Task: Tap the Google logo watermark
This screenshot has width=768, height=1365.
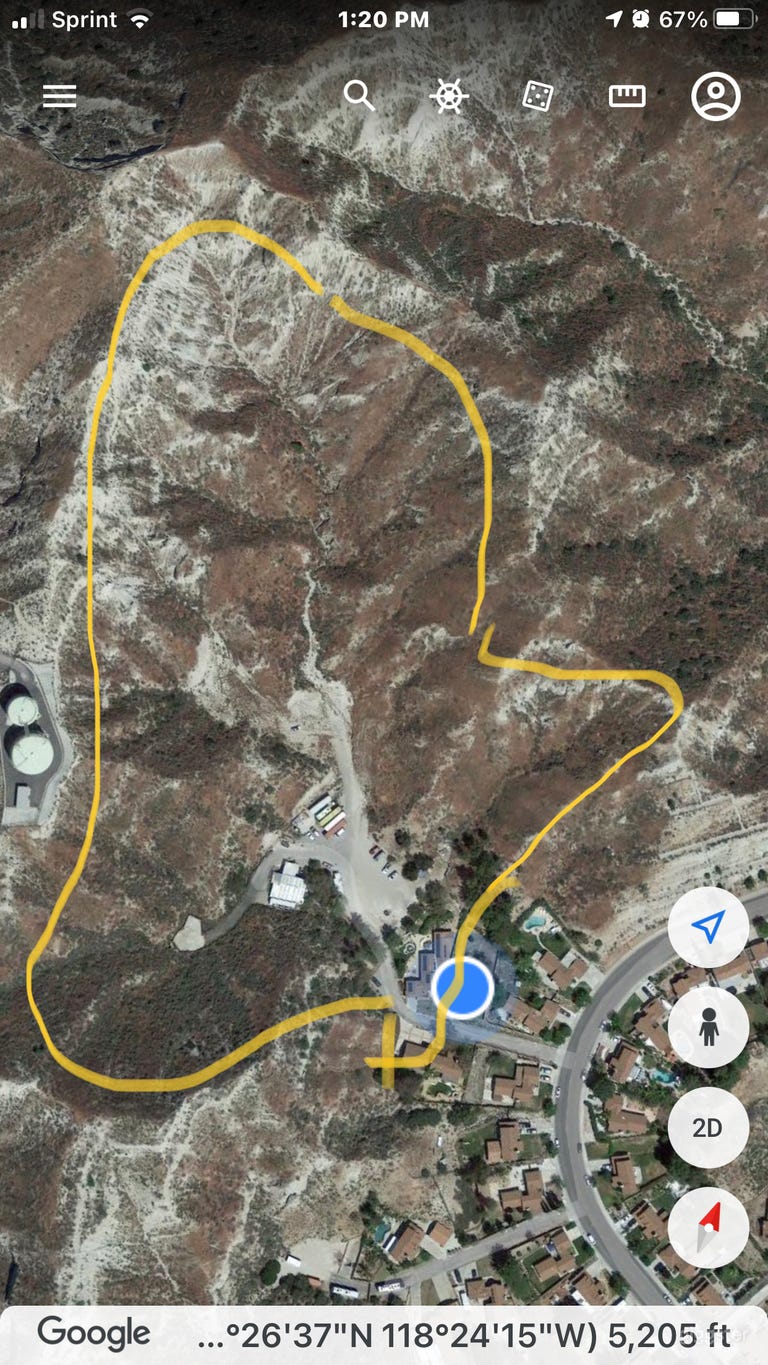Action: (94, 1332)
